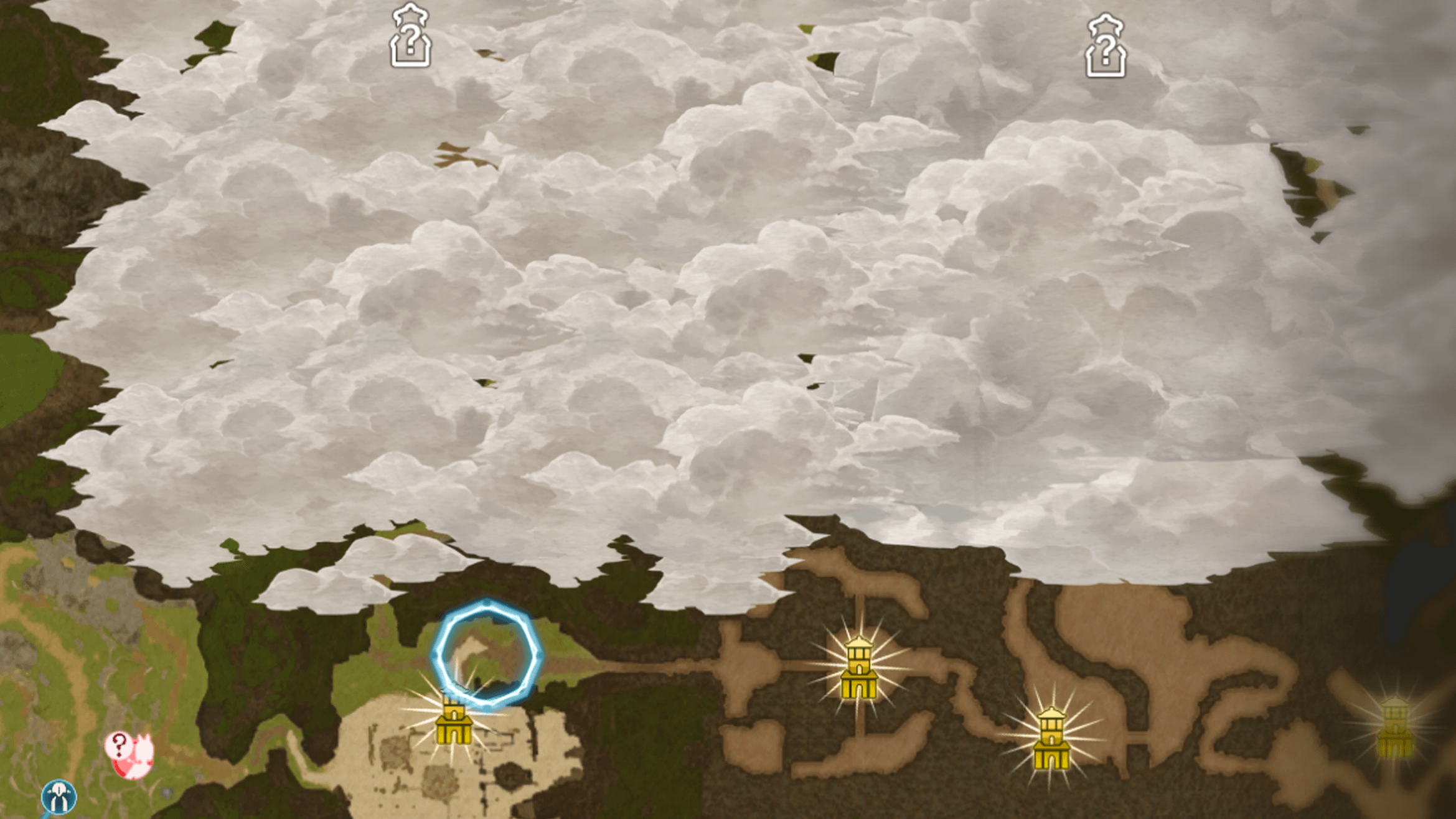
Task: Open the undiscovered location marker top-left
Action: pos(410,37)
